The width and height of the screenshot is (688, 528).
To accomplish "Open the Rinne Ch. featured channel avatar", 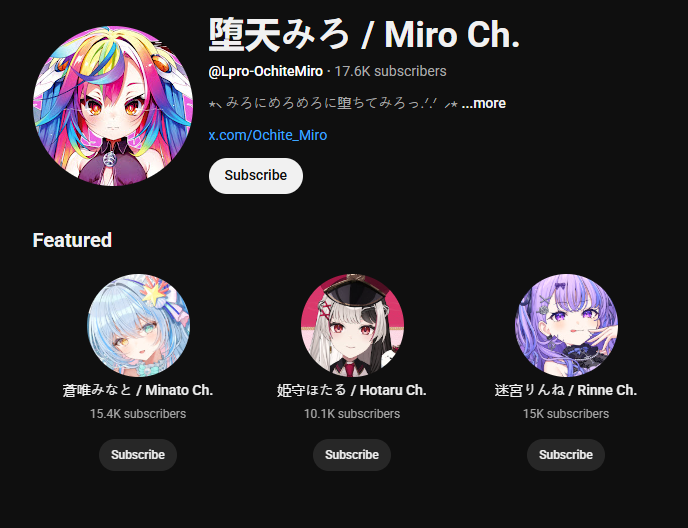I will [566, 325].
